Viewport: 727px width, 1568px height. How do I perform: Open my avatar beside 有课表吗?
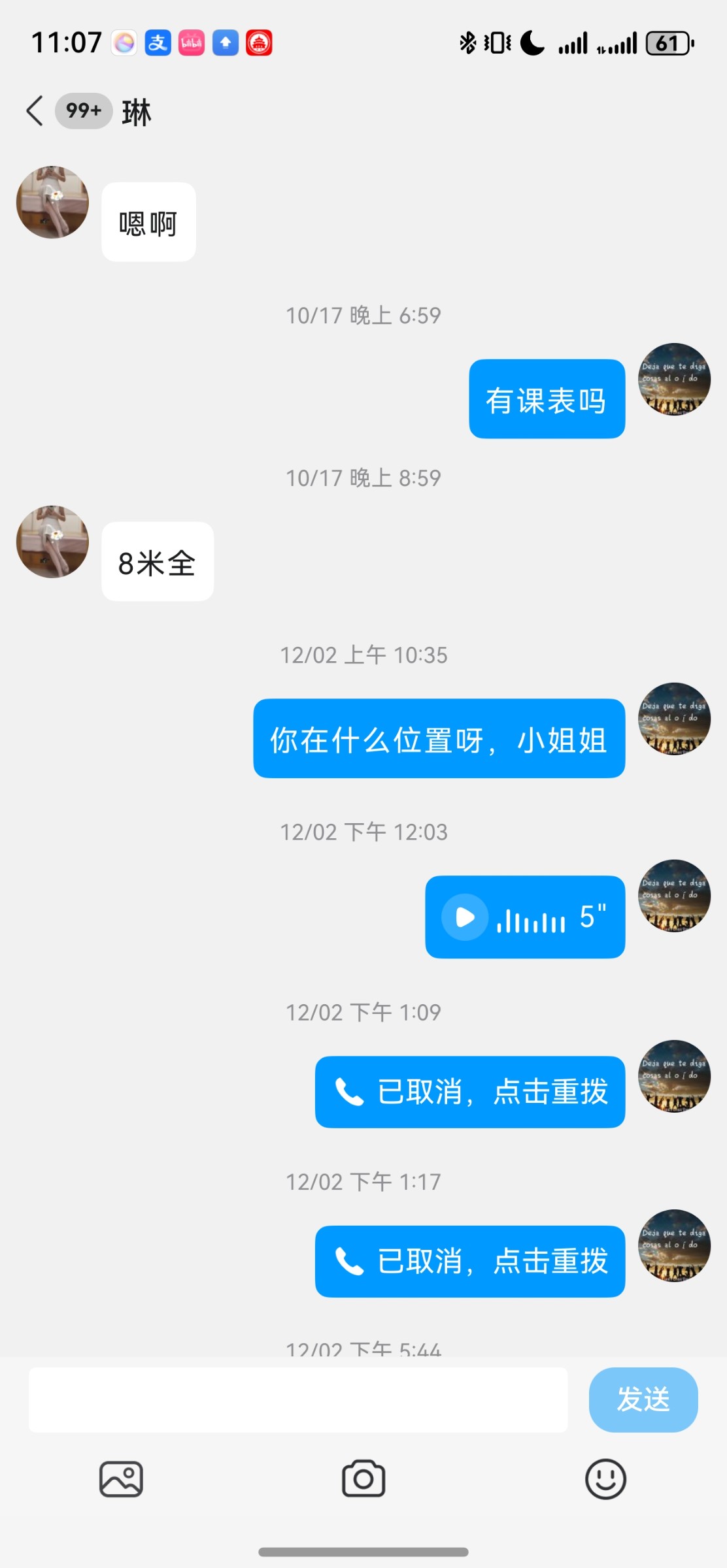click(x=674, y=379)
